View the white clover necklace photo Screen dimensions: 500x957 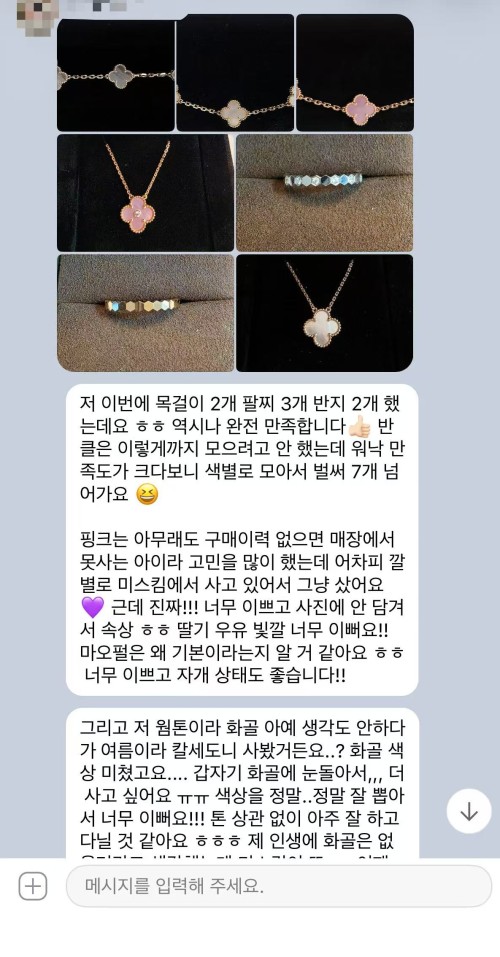pos(325,312)
